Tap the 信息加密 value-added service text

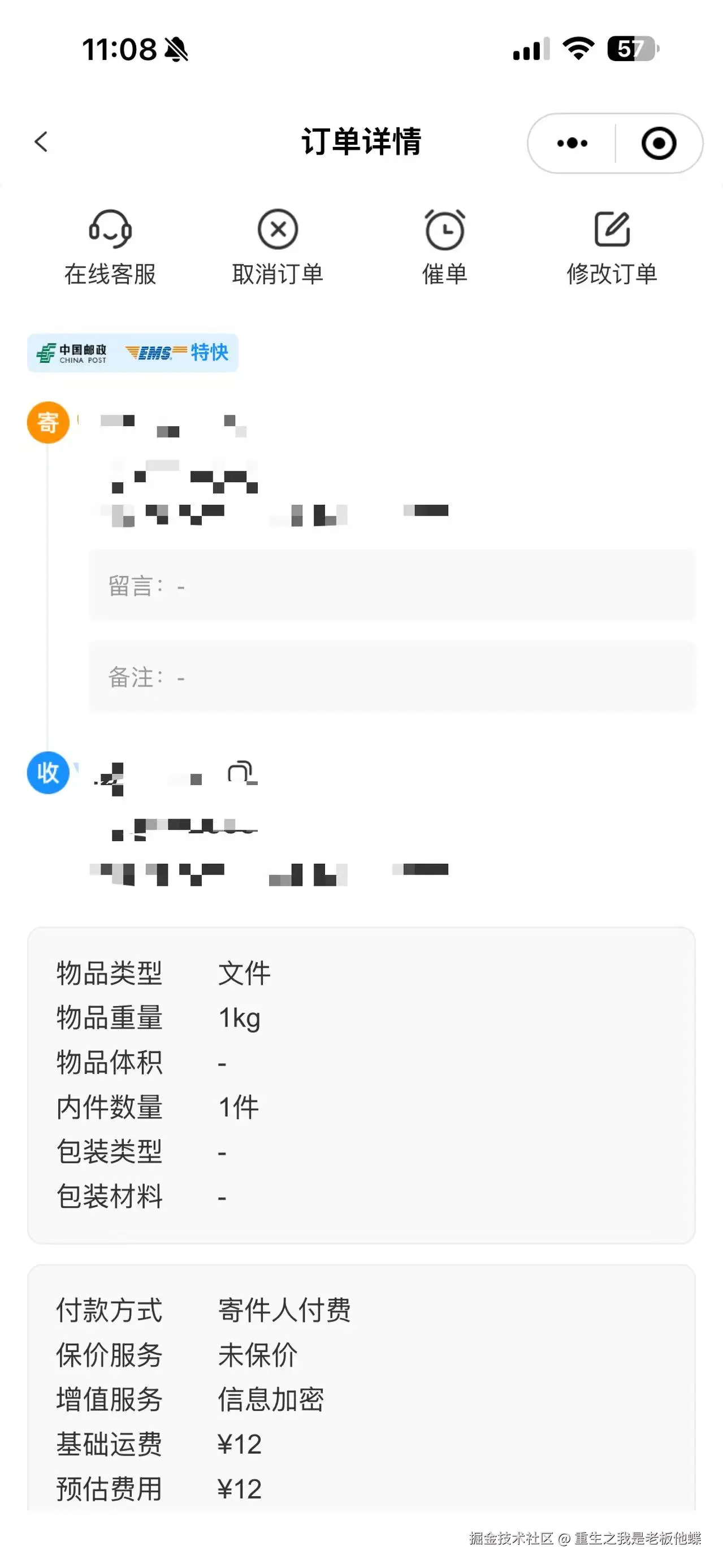pos(271,1401)
